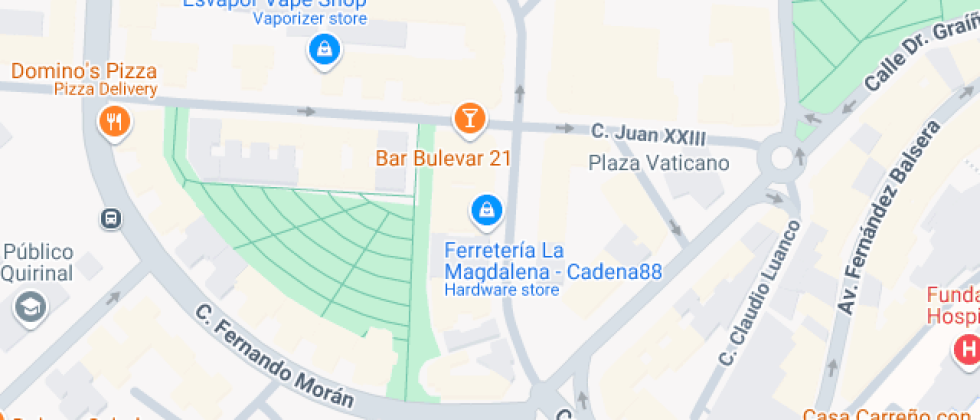Tap the Esvapor Vape Shop marker

tap(323, 49)
